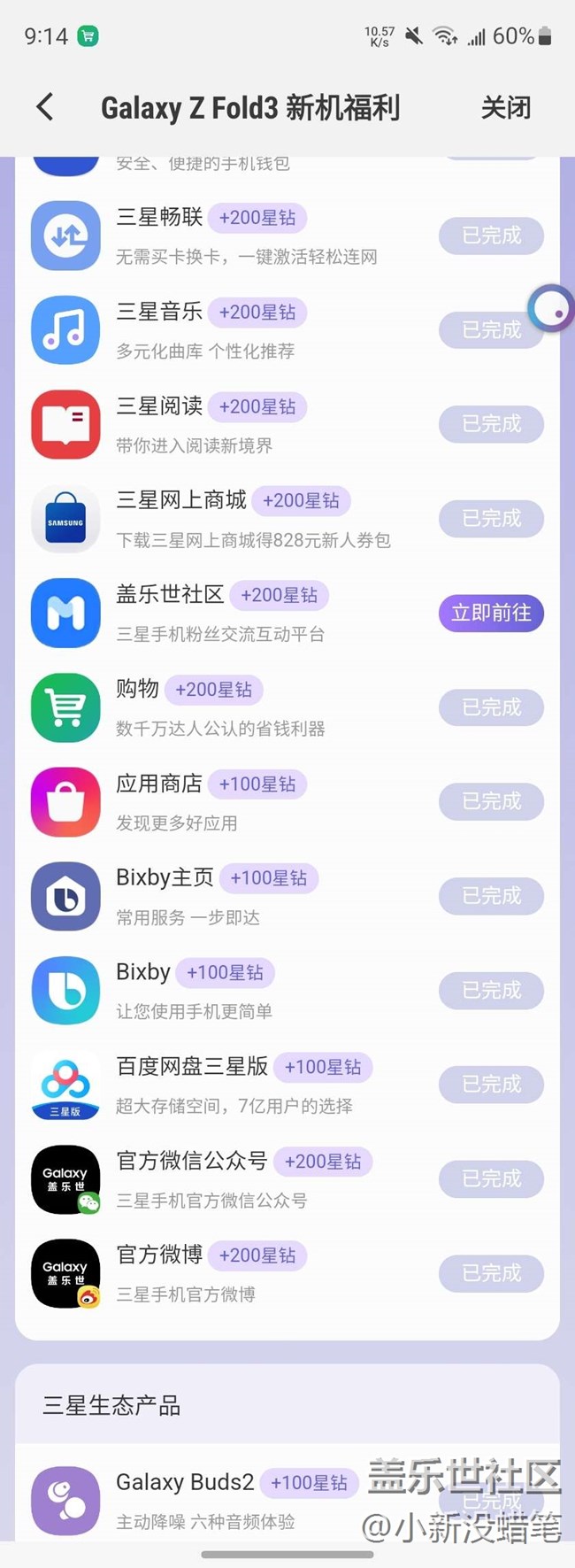Open the Galaxy Buds2 row
This screenshot has height=1568, width=575.
[185, 1482]
